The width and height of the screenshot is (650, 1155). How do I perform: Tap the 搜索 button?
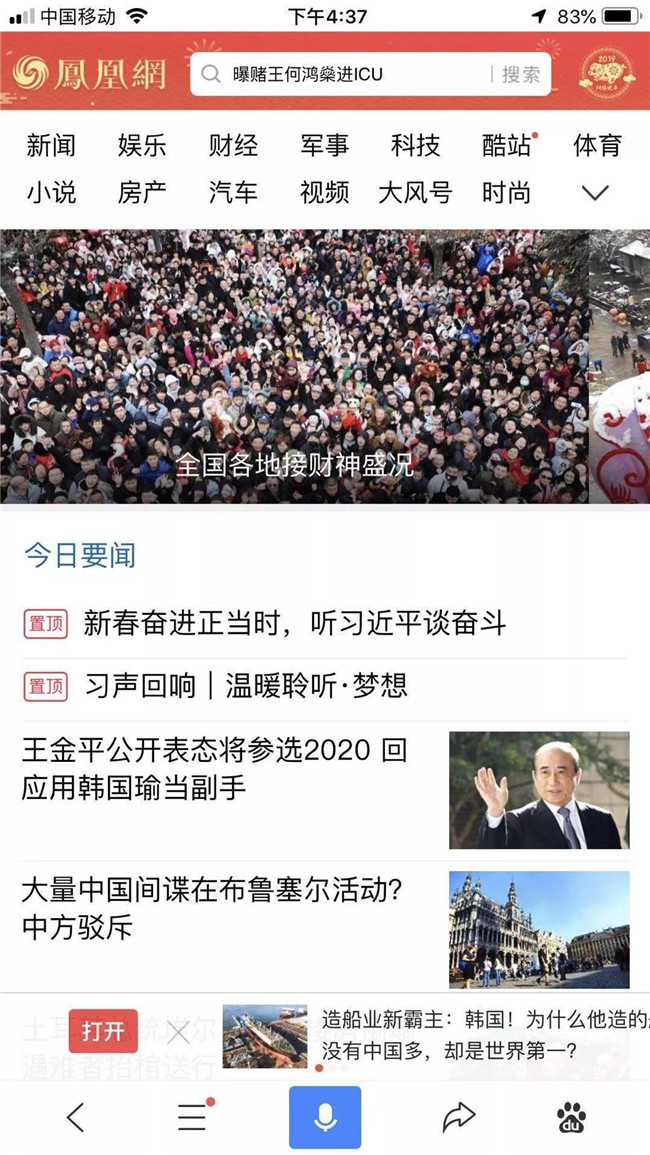tap(520, 74)
